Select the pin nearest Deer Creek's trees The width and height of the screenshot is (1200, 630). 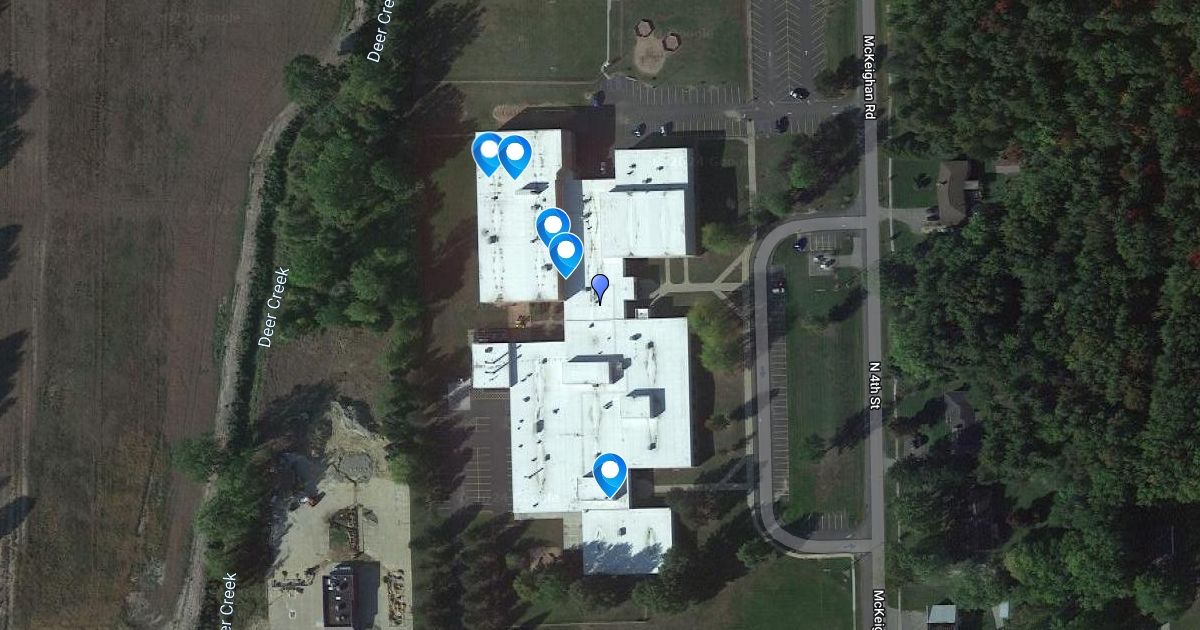[x=485, y=152]
